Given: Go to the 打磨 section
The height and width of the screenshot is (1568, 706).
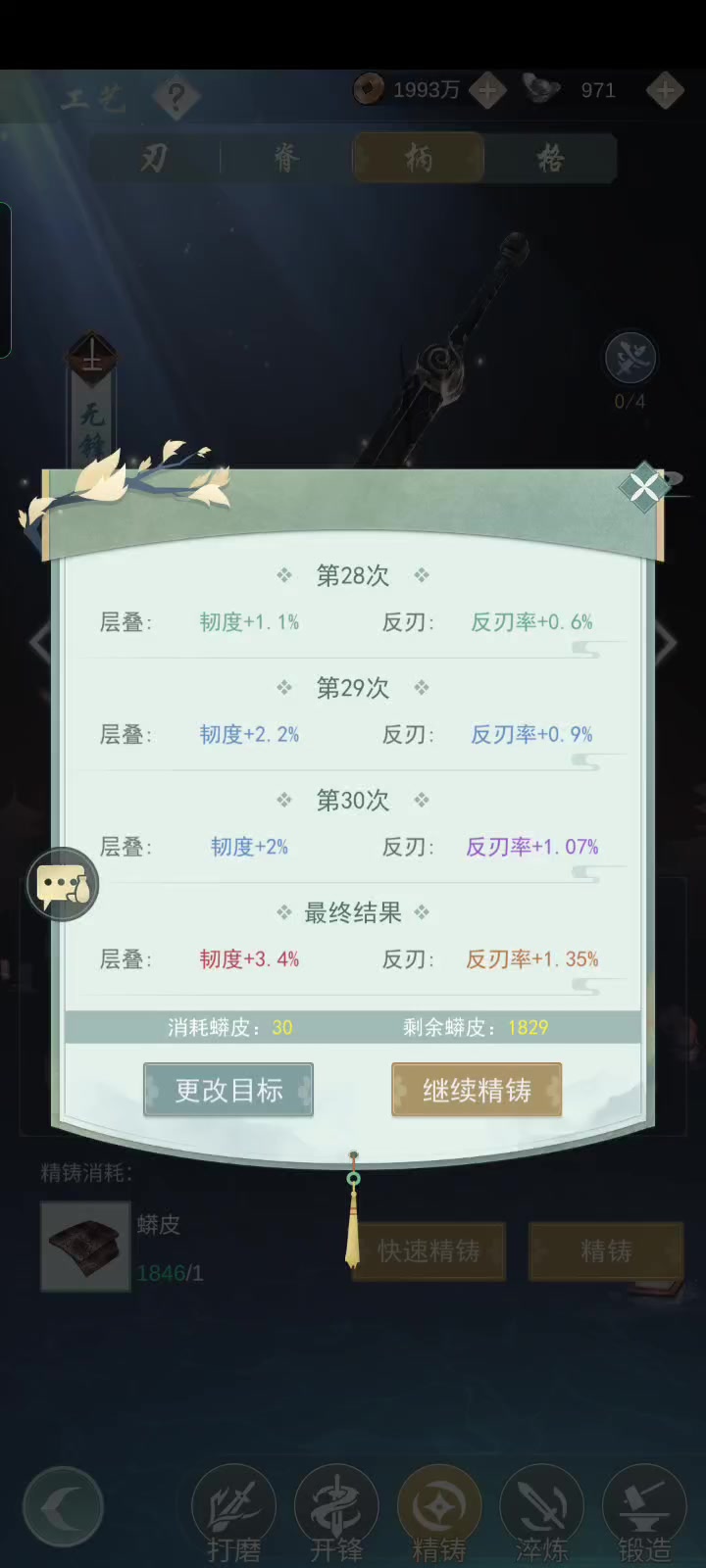Looking at the screenshot, I should coord(233,1514).
